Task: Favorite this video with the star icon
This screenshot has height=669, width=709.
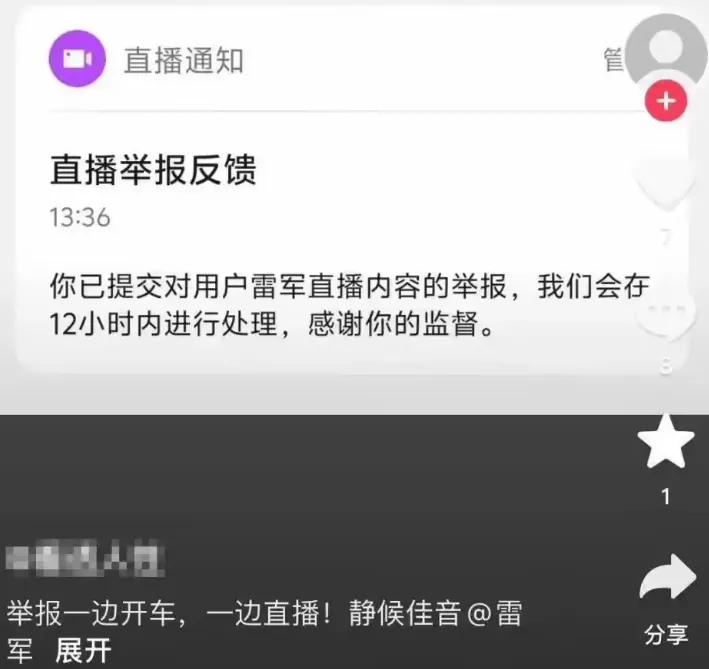Action: 666,446
